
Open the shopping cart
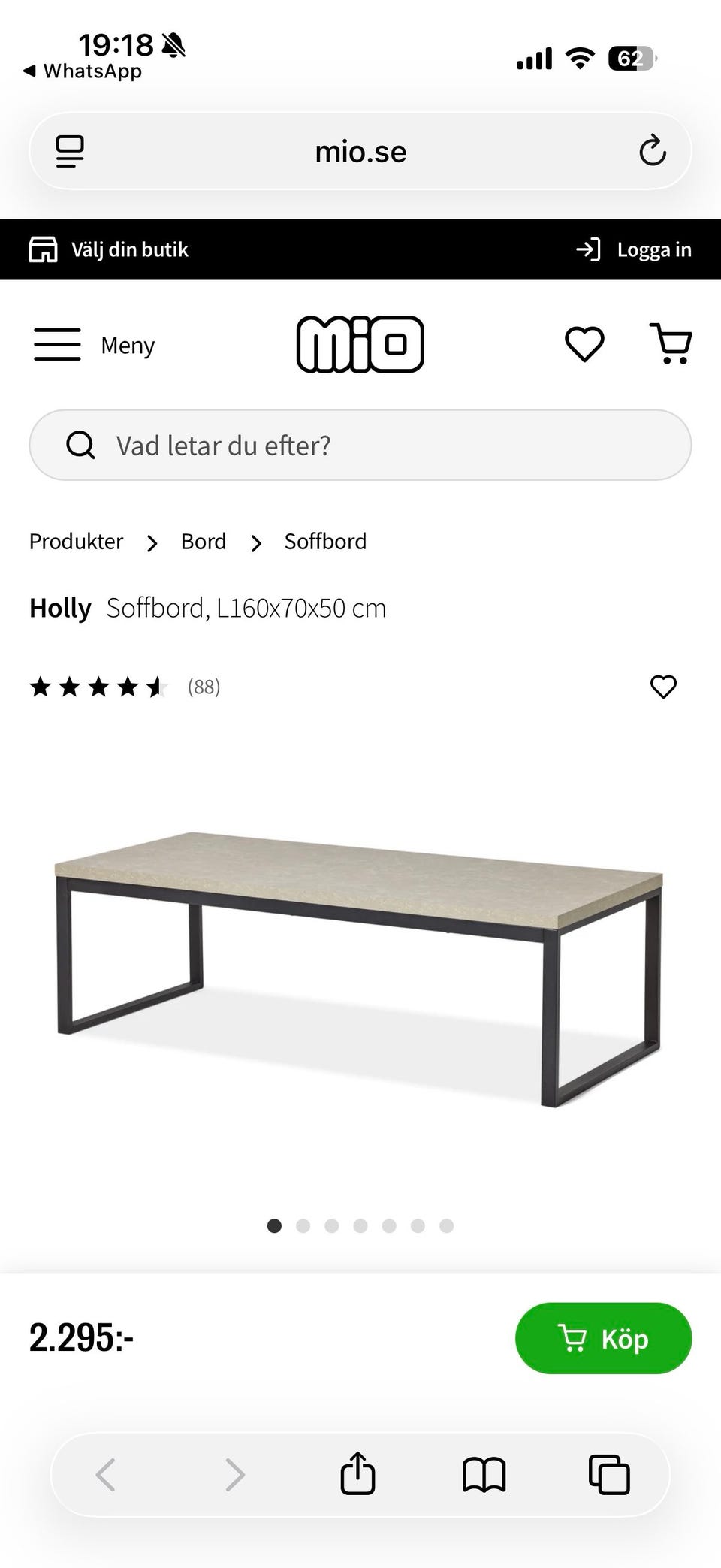[x=672, y=344]
